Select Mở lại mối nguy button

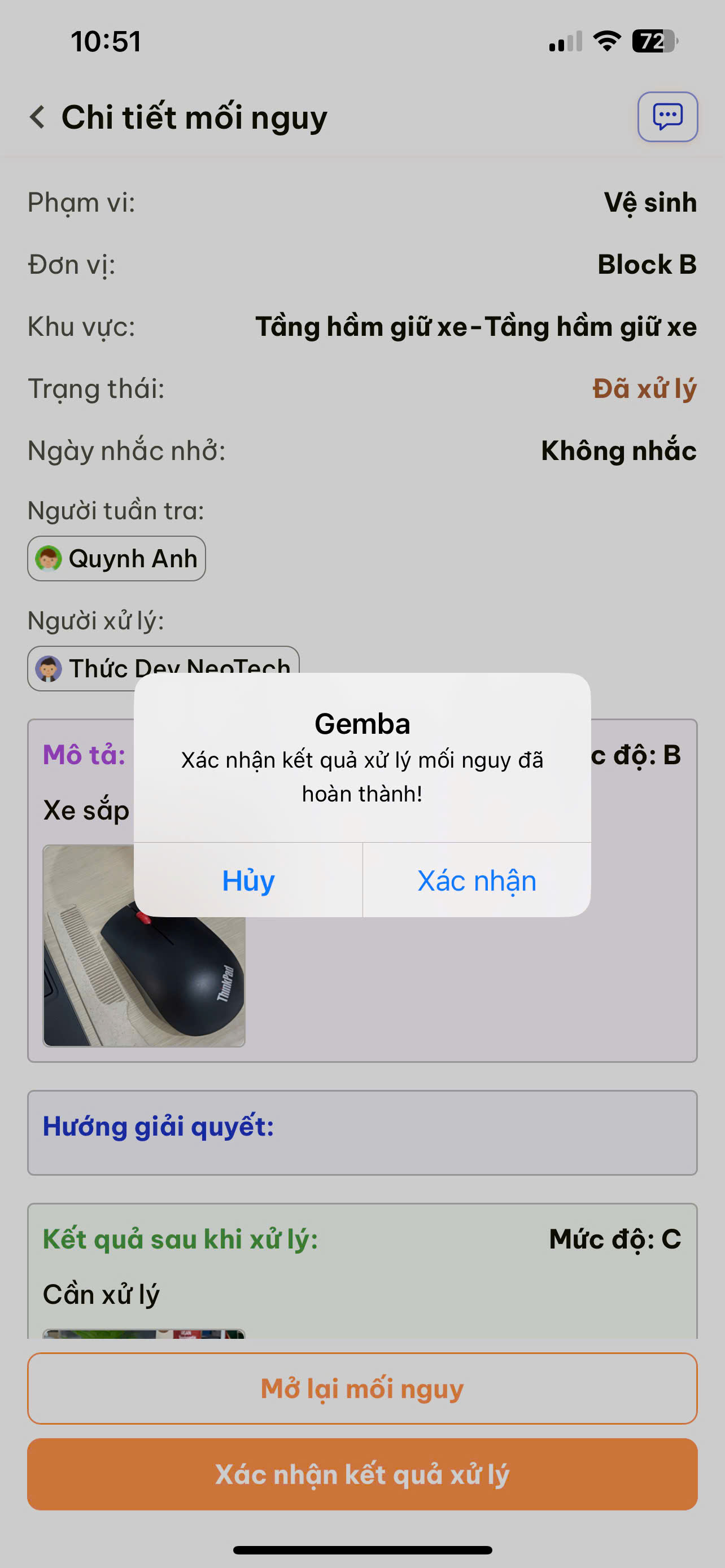click(x=362, y=1389)
